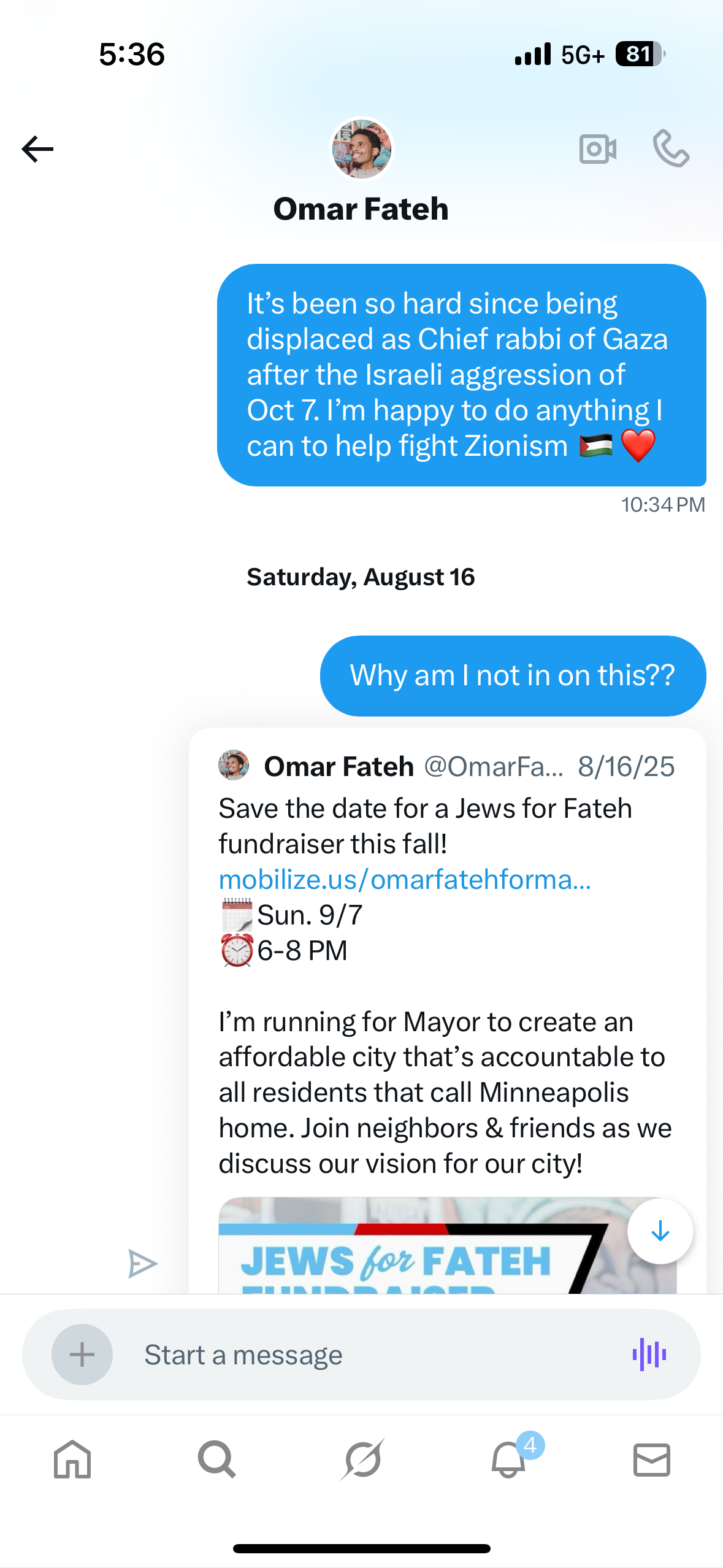The width and height of the screenshot is (723, 1568).
Task: Jump to the latest message with down arrow
Action: 660,1231
